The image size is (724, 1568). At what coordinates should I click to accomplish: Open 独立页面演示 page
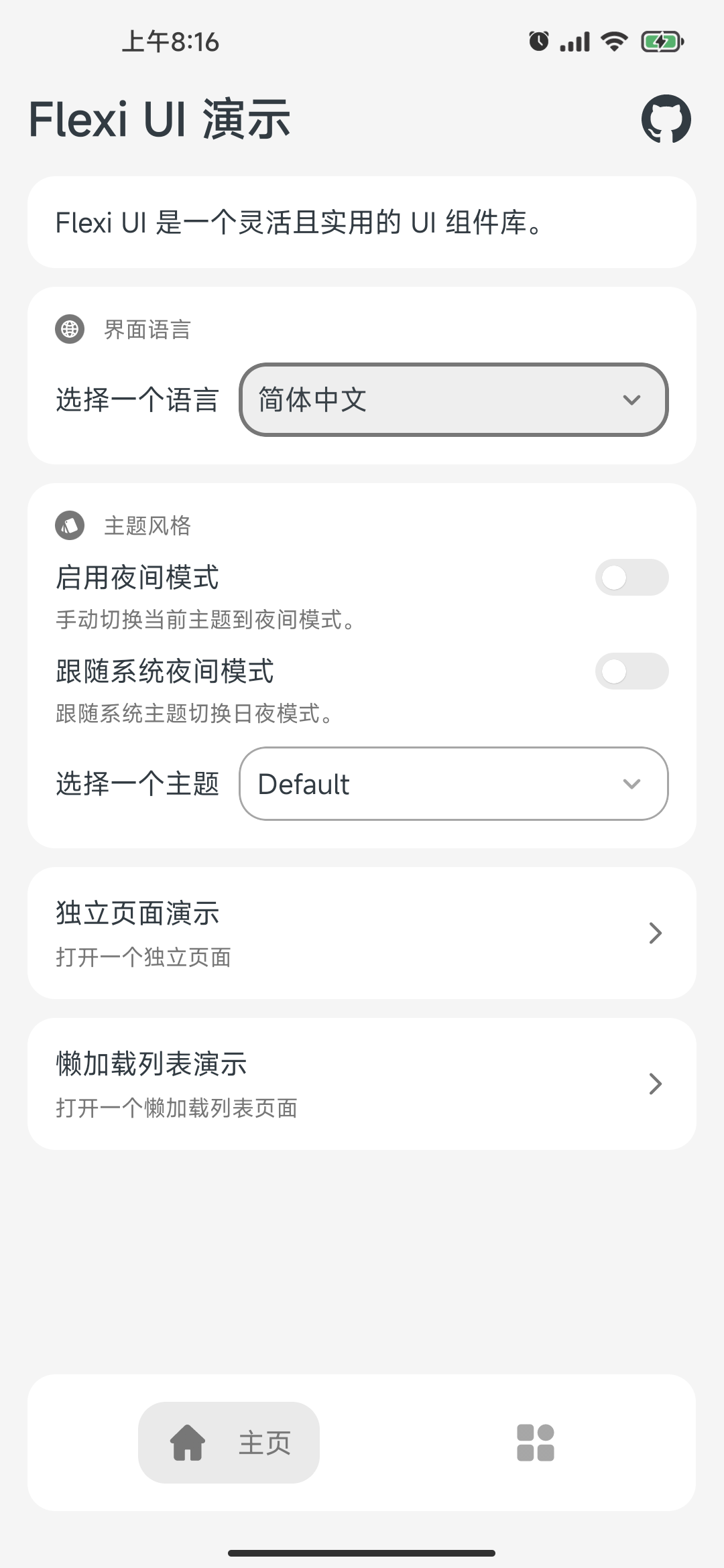(x=362, y=933)
